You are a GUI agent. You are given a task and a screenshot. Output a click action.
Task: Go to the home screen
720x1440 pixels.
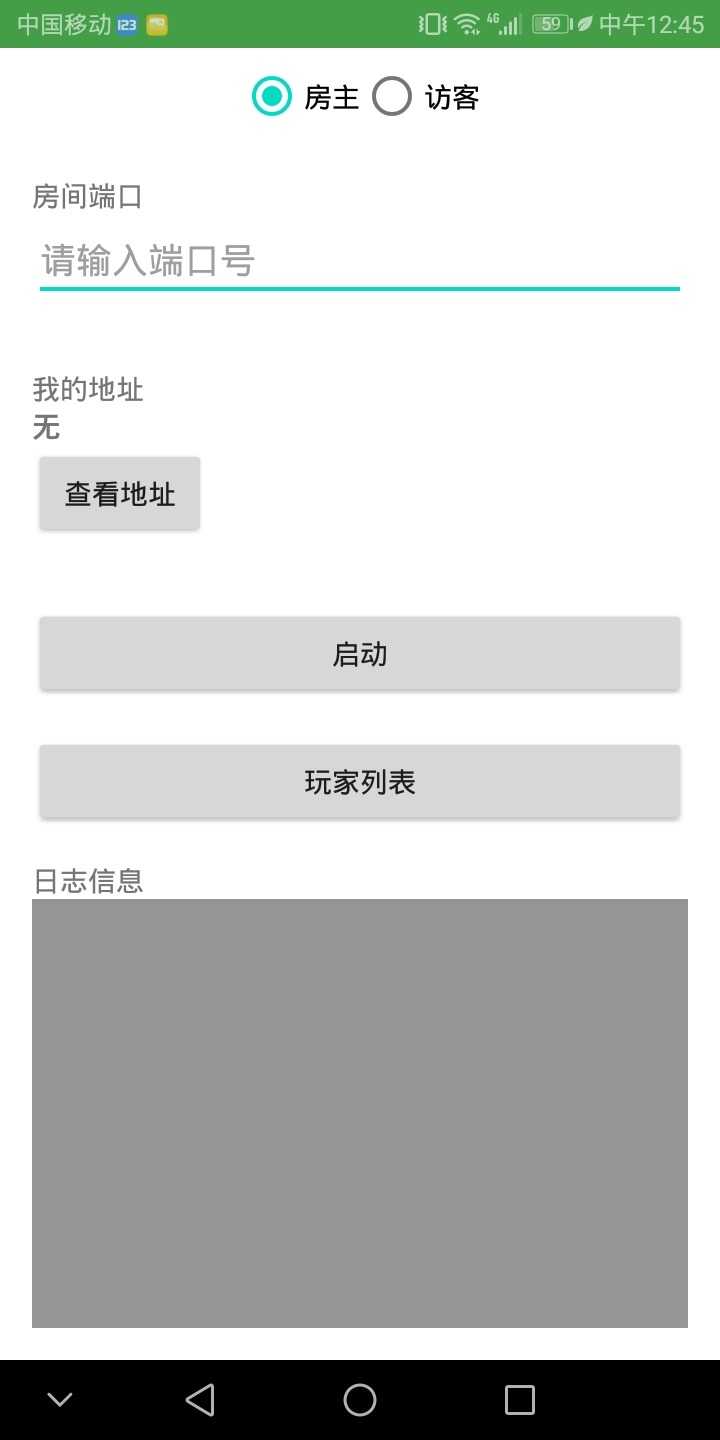click(x=360, y=1399)
